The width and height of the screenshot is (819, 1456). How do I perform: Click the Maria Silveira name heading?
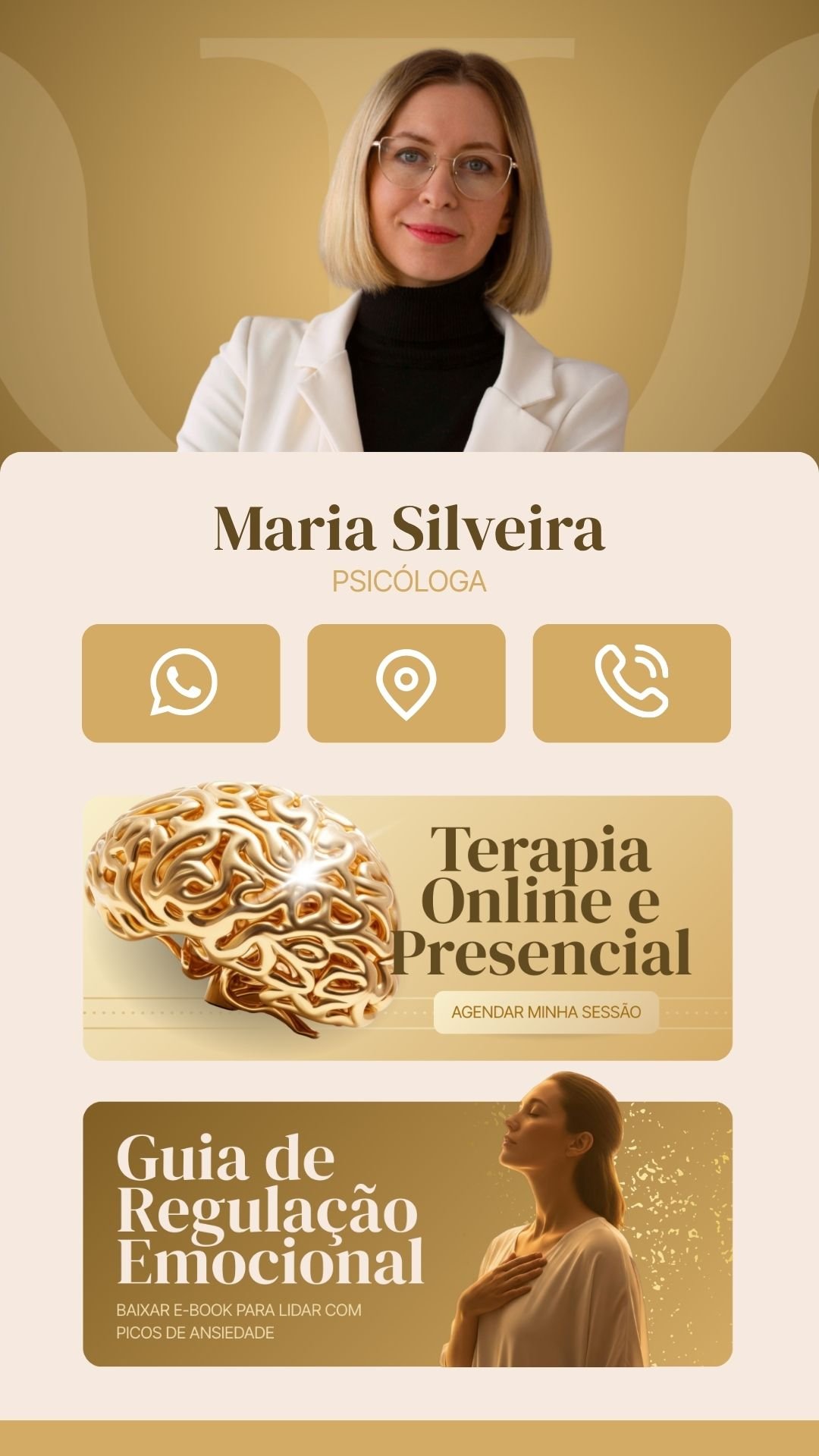409,531
